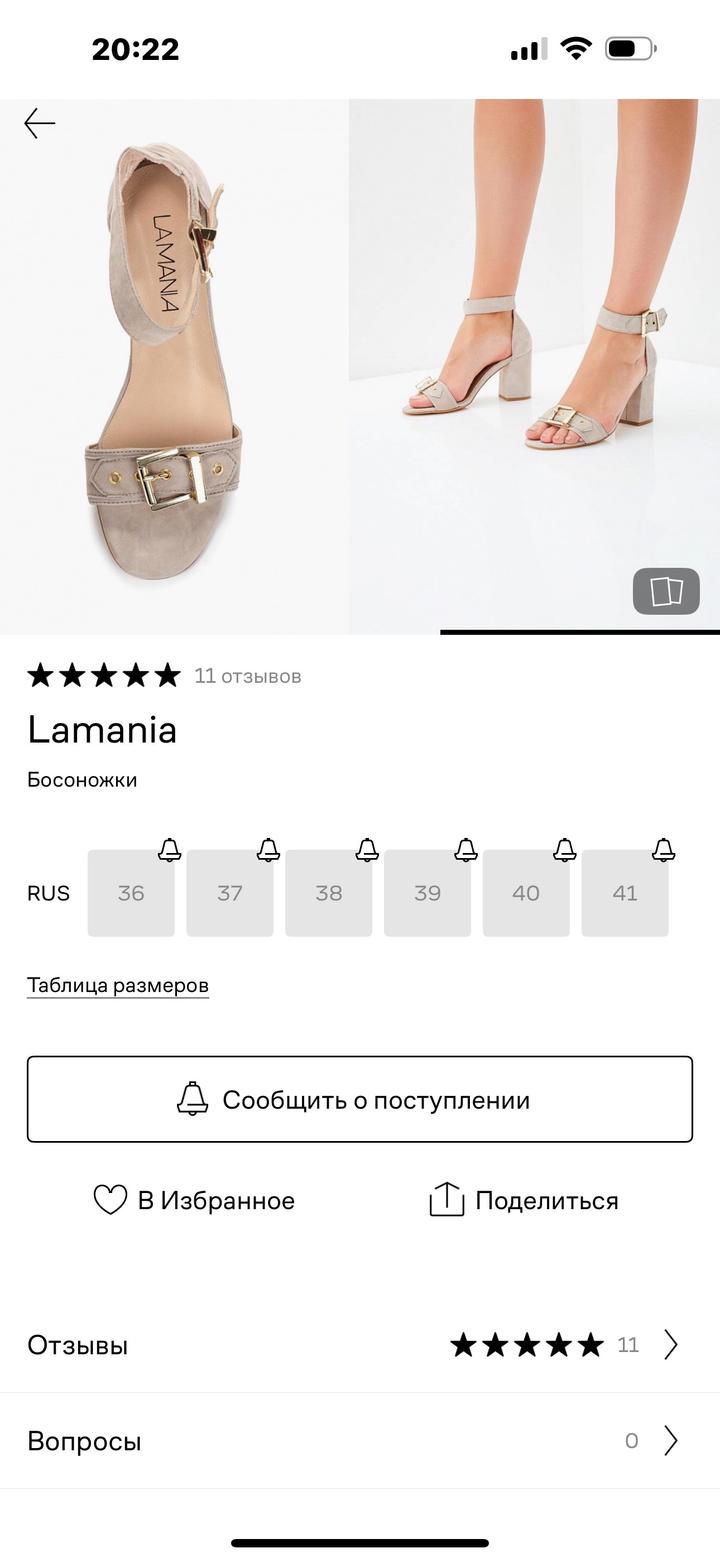Image resolution: width=720 pixels, height=1561 pixels.
Task: Open Таблица размеров link
Action: (118, 985)
